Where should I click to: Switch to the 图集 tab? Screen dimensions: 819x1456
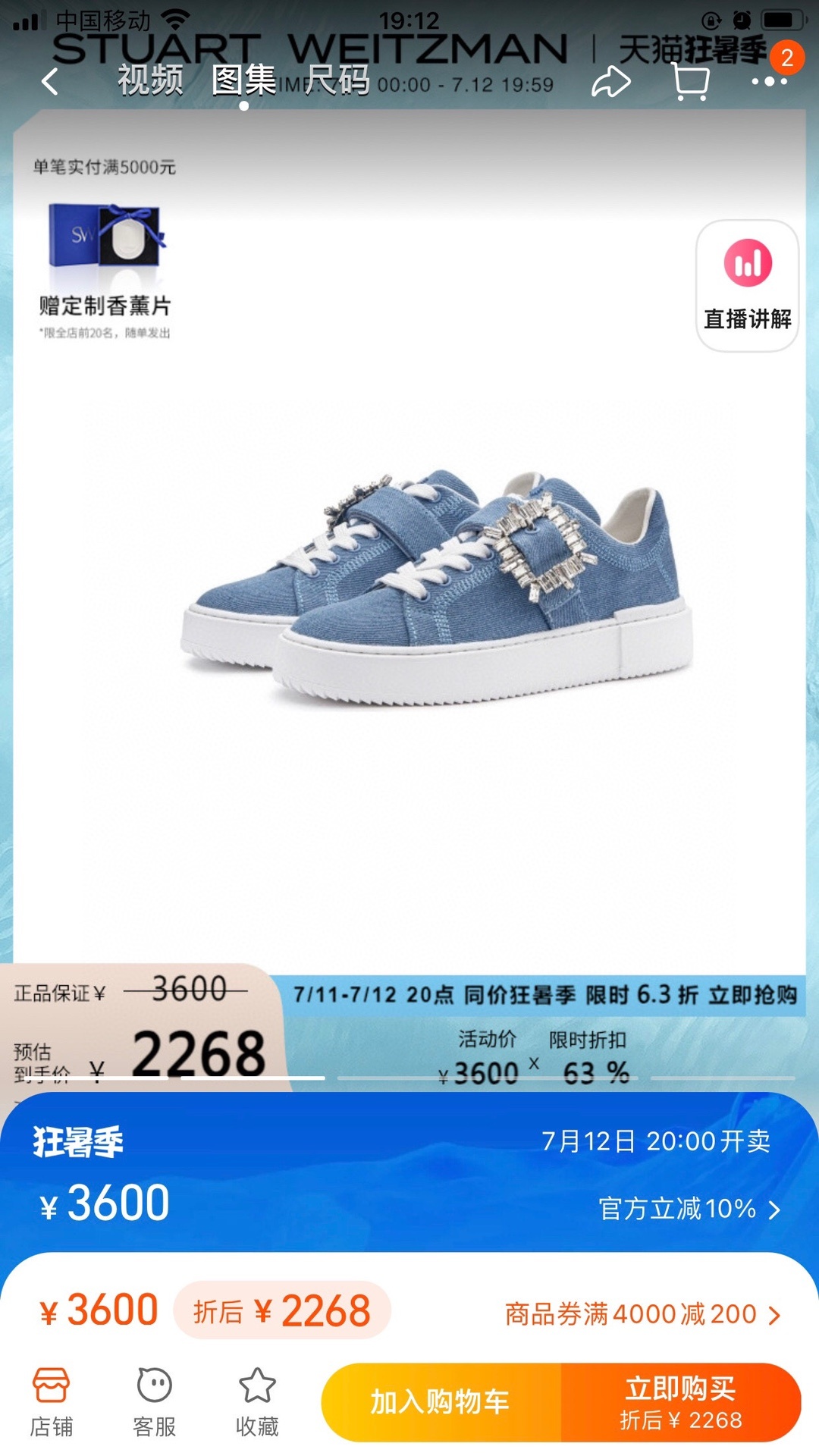tap(243, 80)
